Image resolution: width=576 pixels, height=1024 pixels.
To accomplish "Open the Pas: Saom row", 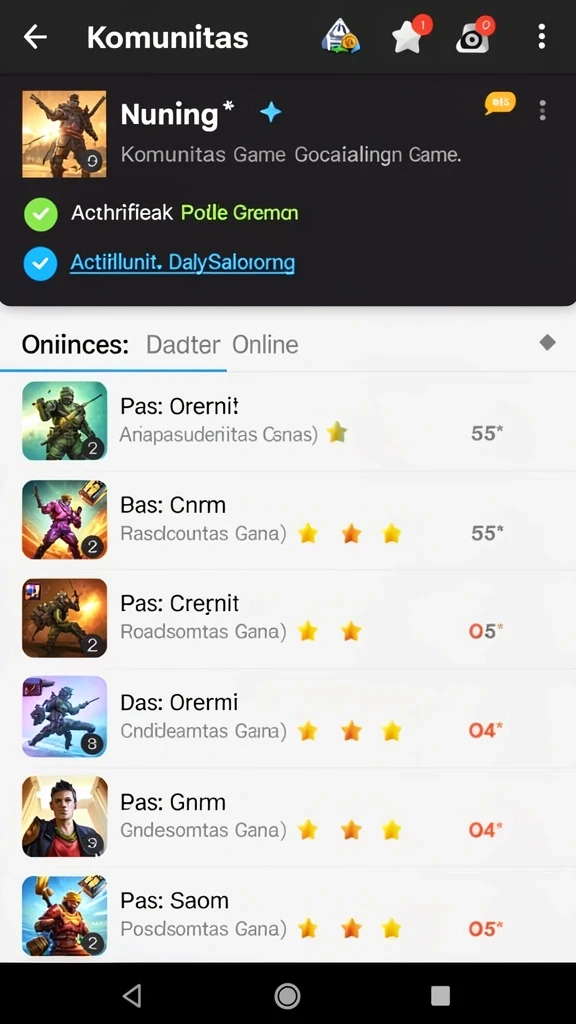I will pyautogui.click(x=288, y=915).
